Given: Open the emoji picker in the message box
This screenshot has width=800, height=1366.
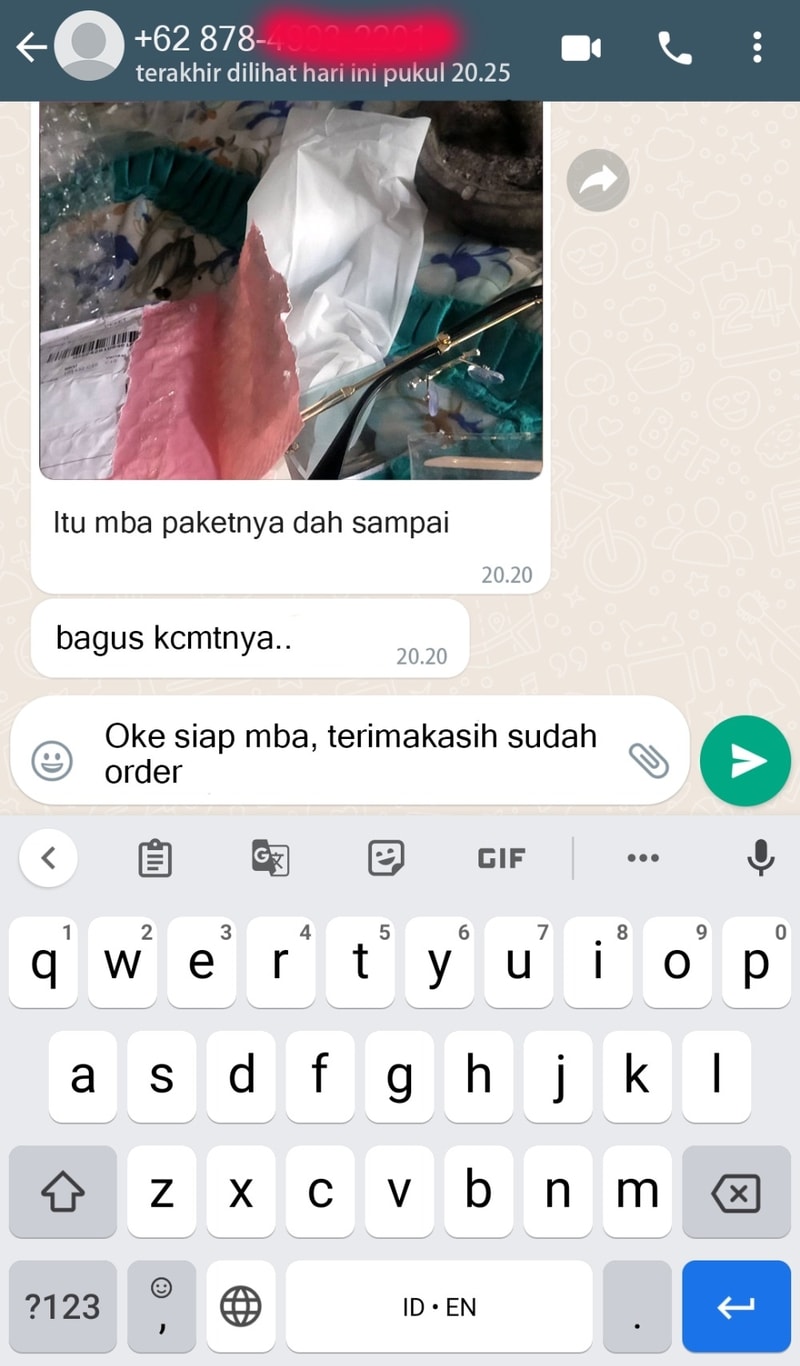Looking at the screenshot, I should (52, 761).
